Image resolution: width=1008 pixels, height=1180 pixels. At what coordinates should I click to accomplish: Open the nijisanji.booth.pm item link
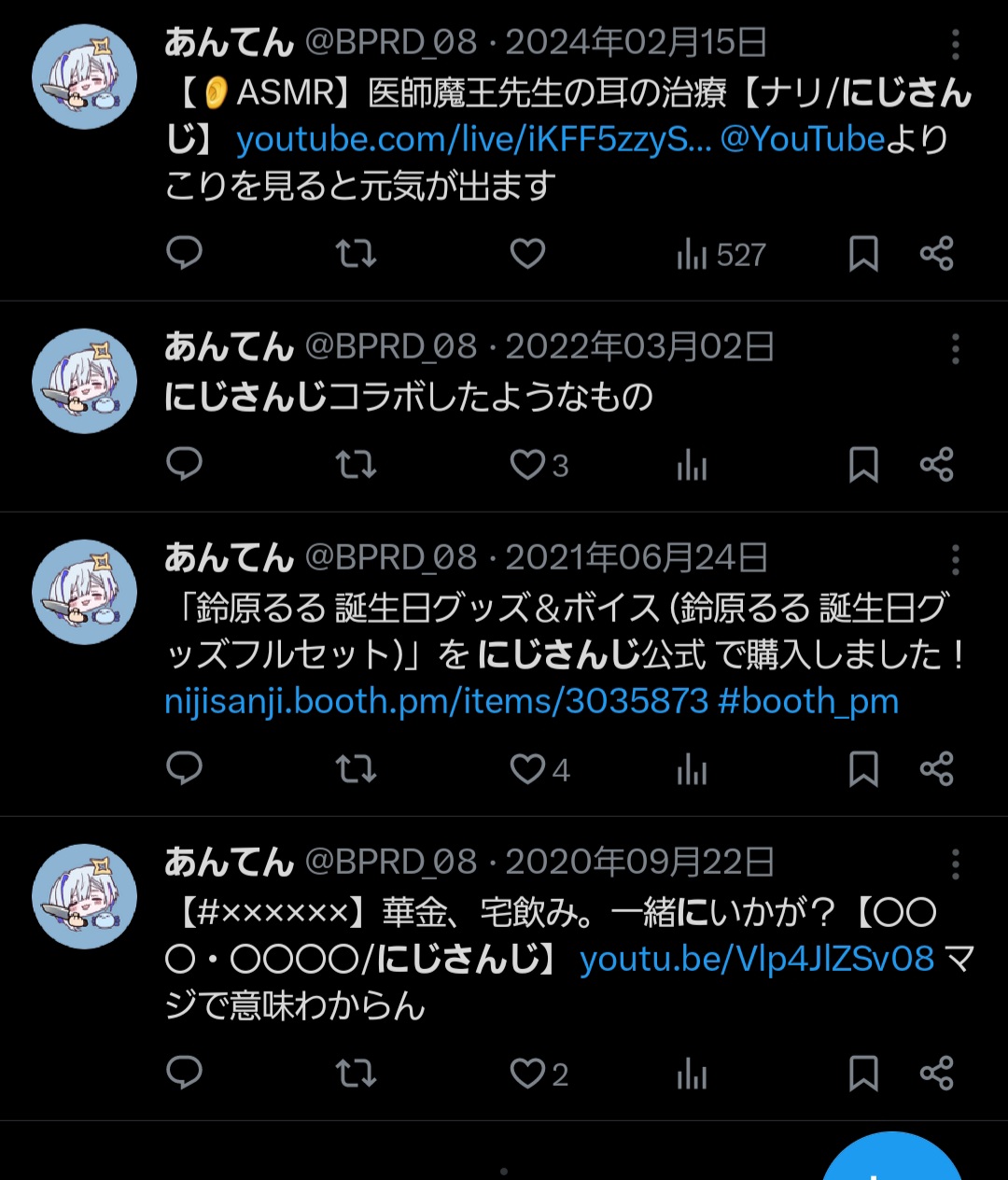coord(436,702)
